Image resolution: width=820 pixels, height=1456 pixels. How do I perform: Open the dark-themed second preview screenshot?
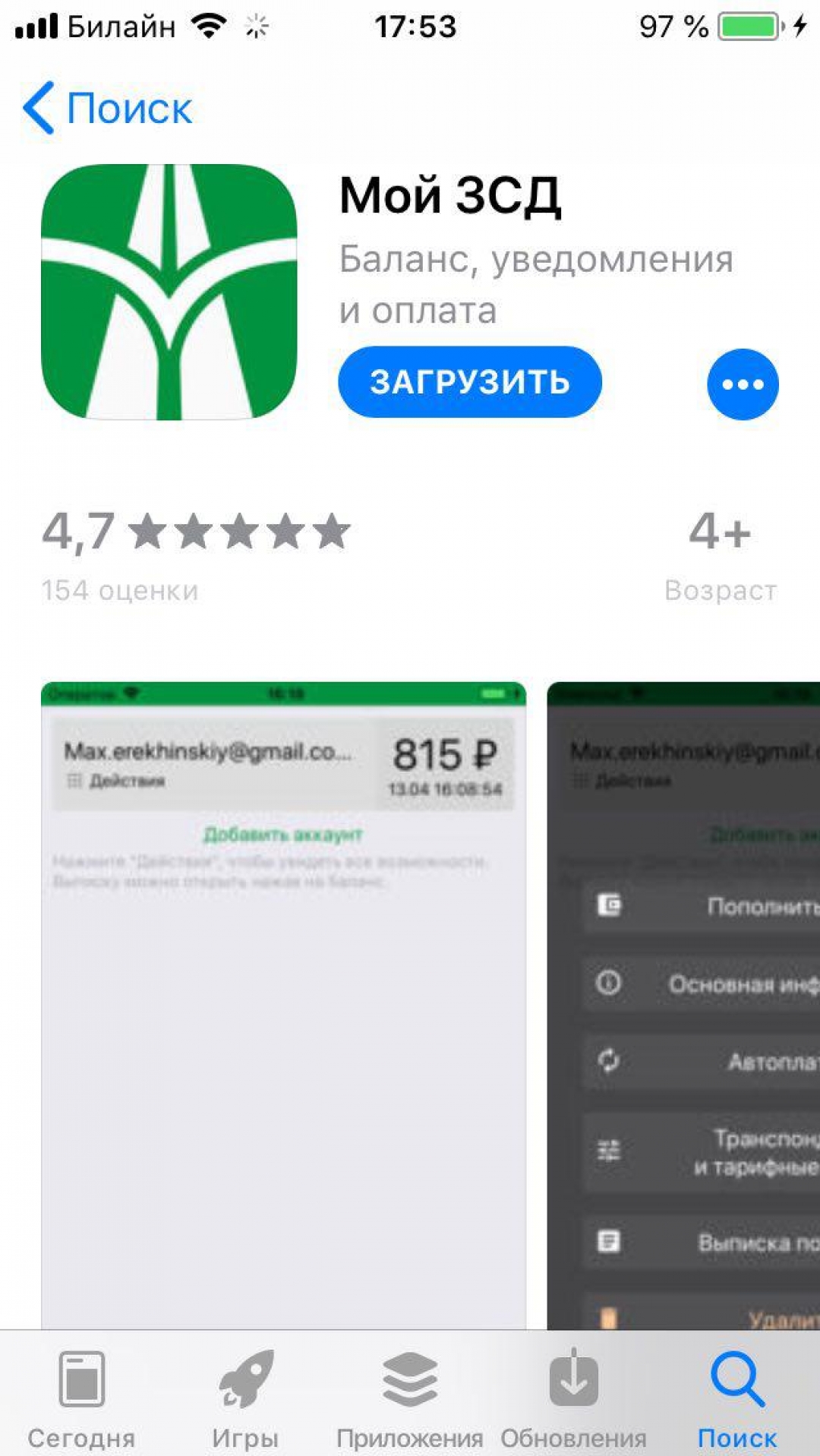[x=683, y=1003]
